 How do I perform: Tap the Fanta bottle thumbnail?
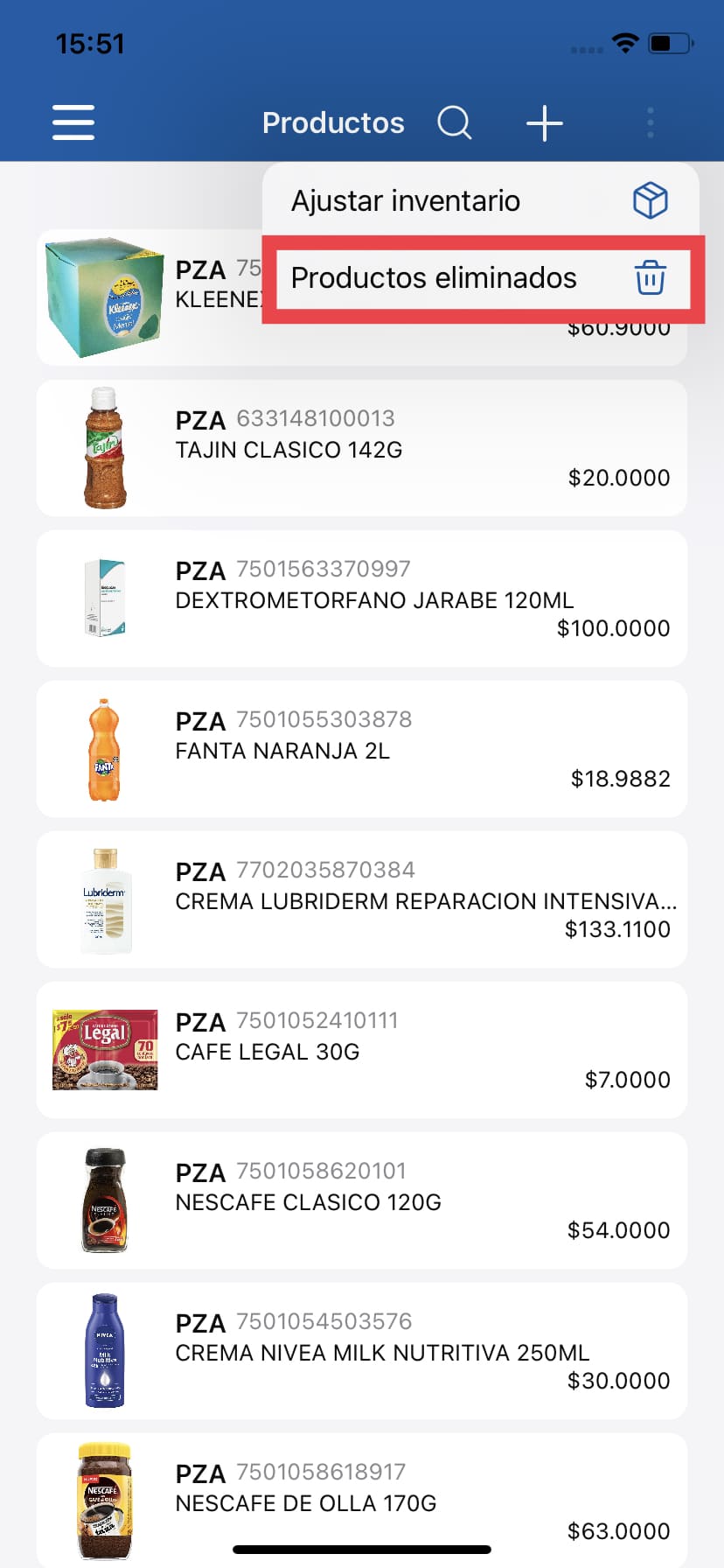click(x=105, y=749)
